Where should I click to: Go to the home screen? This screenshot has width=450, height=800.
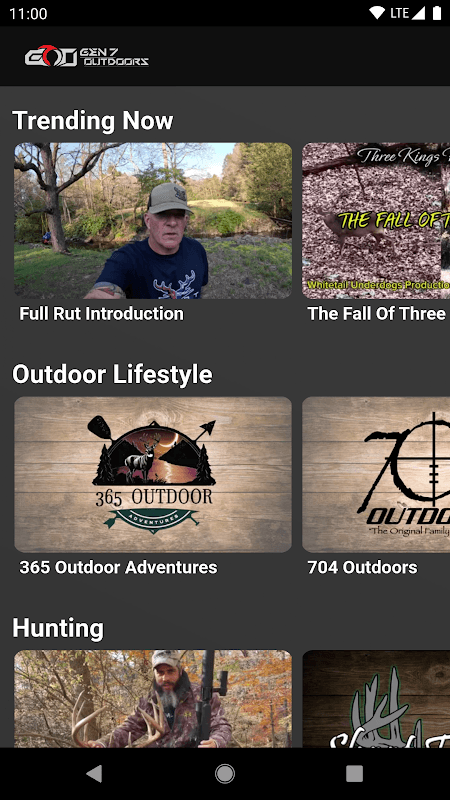[224, 773]
